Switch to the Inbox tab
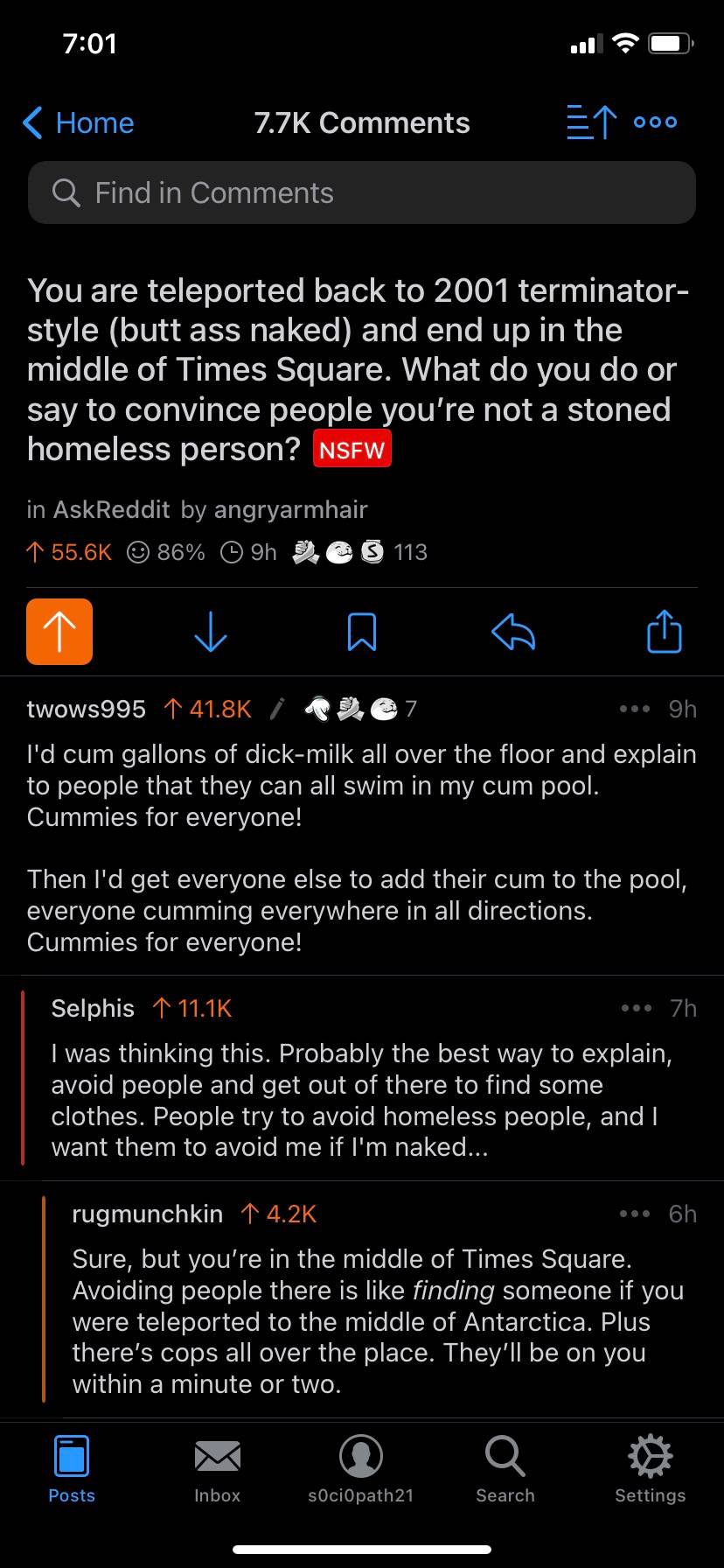The image size is (724, 1568). [x=217, y=1470]
